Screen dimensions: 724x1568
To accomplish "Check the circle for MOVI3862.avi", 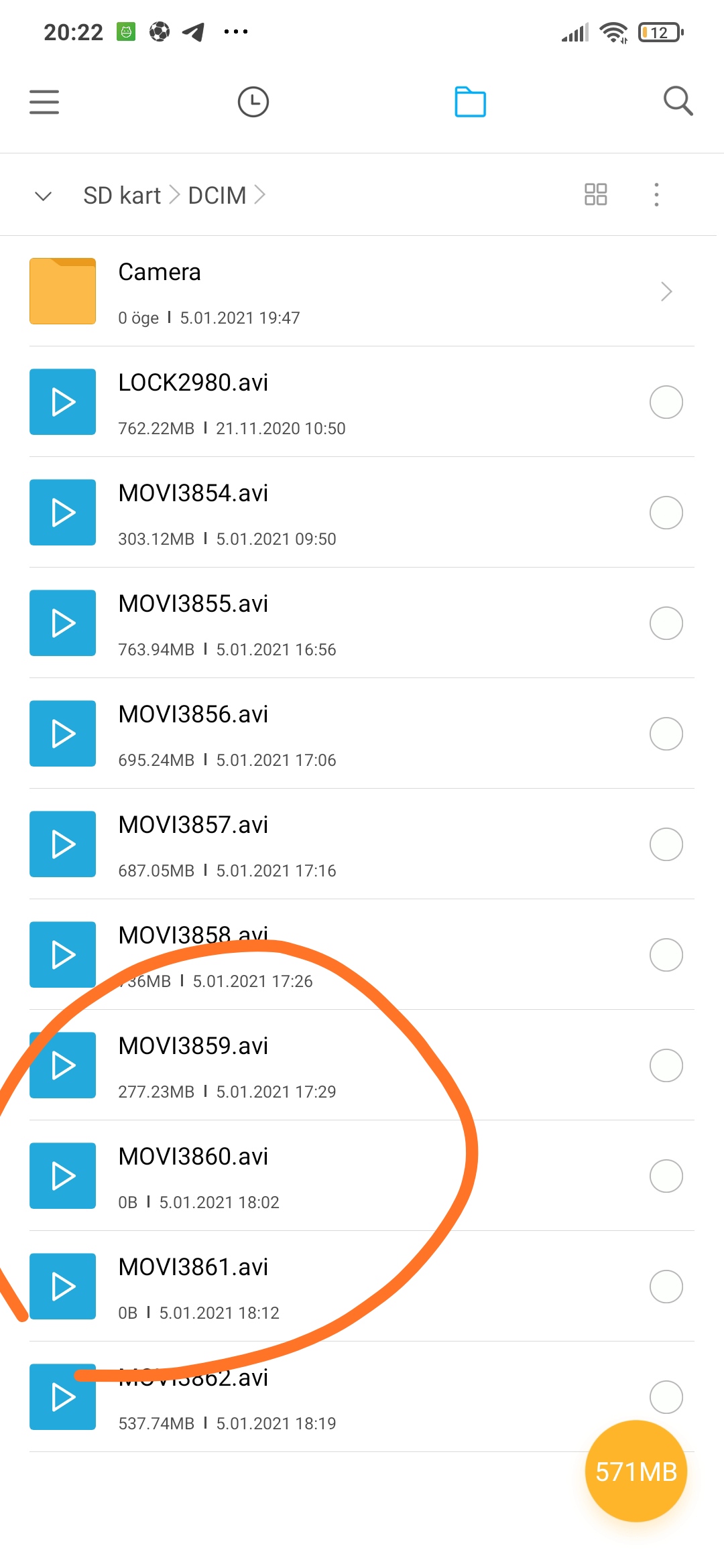I will [666, 1397].
